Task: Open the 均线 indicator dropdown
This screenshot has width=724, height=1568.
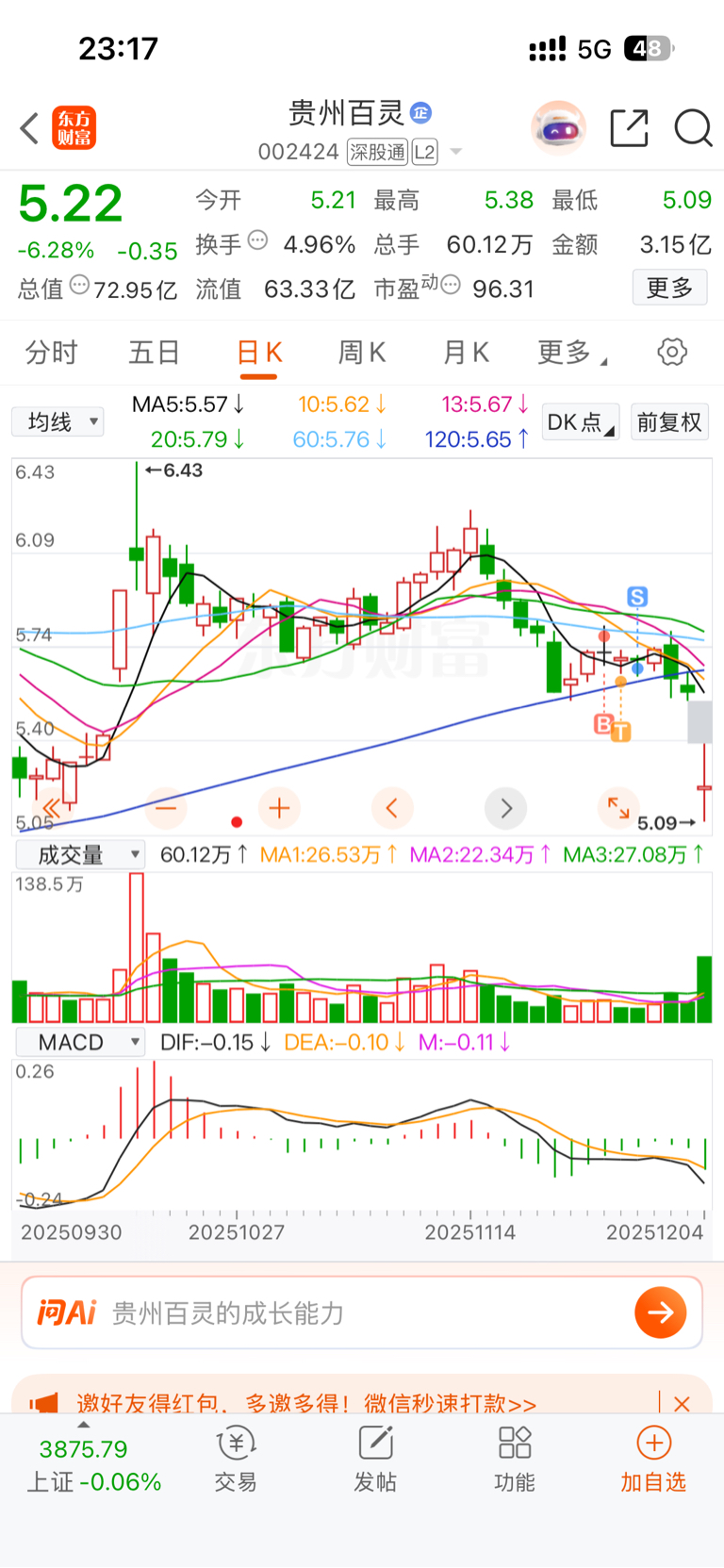Action: pos(58,421)
